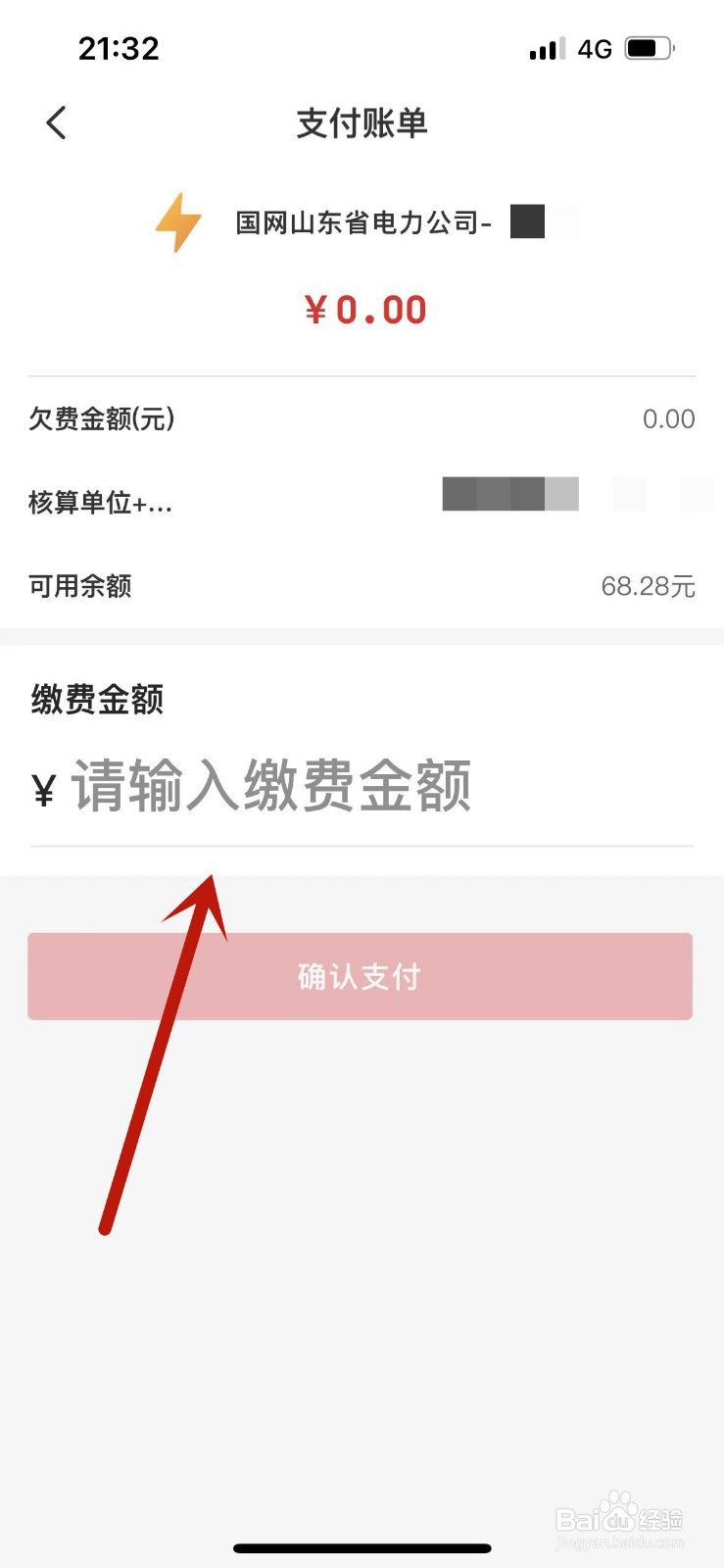Tap the 0.00 owed amount value

(x=669, y=419)
